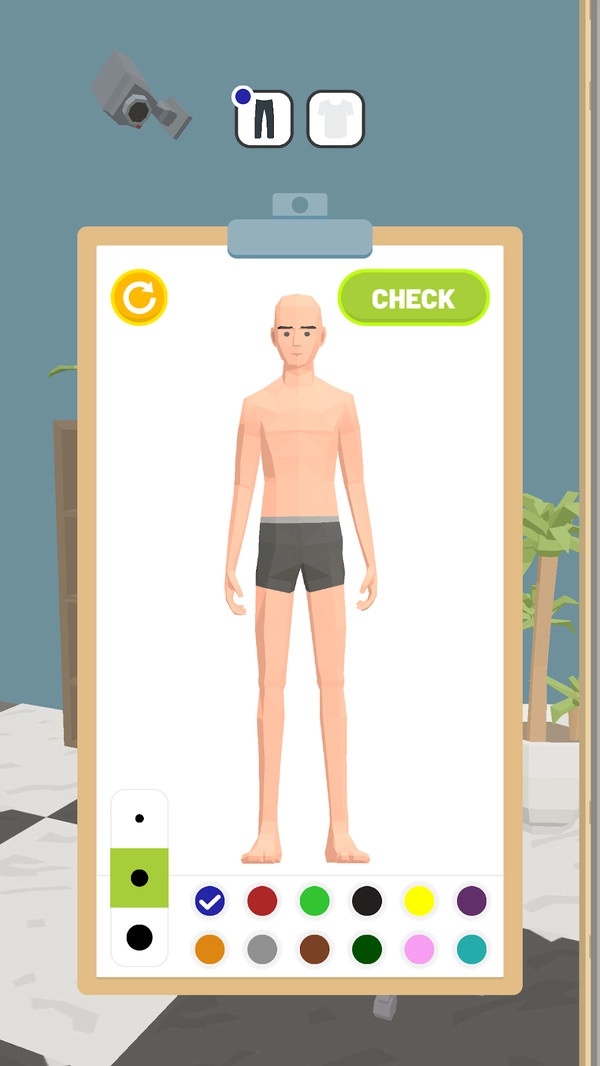
Task: Pick the pink color swatch
Action: [419, 949]
